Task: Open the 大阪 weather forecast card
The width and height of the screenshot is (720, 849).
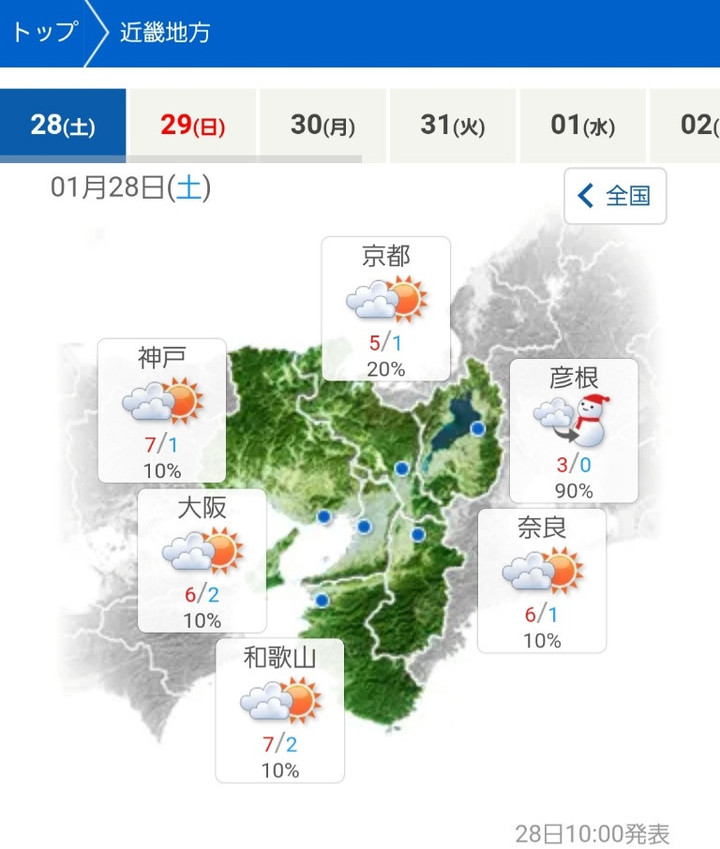Action: (x=202, y=561)
